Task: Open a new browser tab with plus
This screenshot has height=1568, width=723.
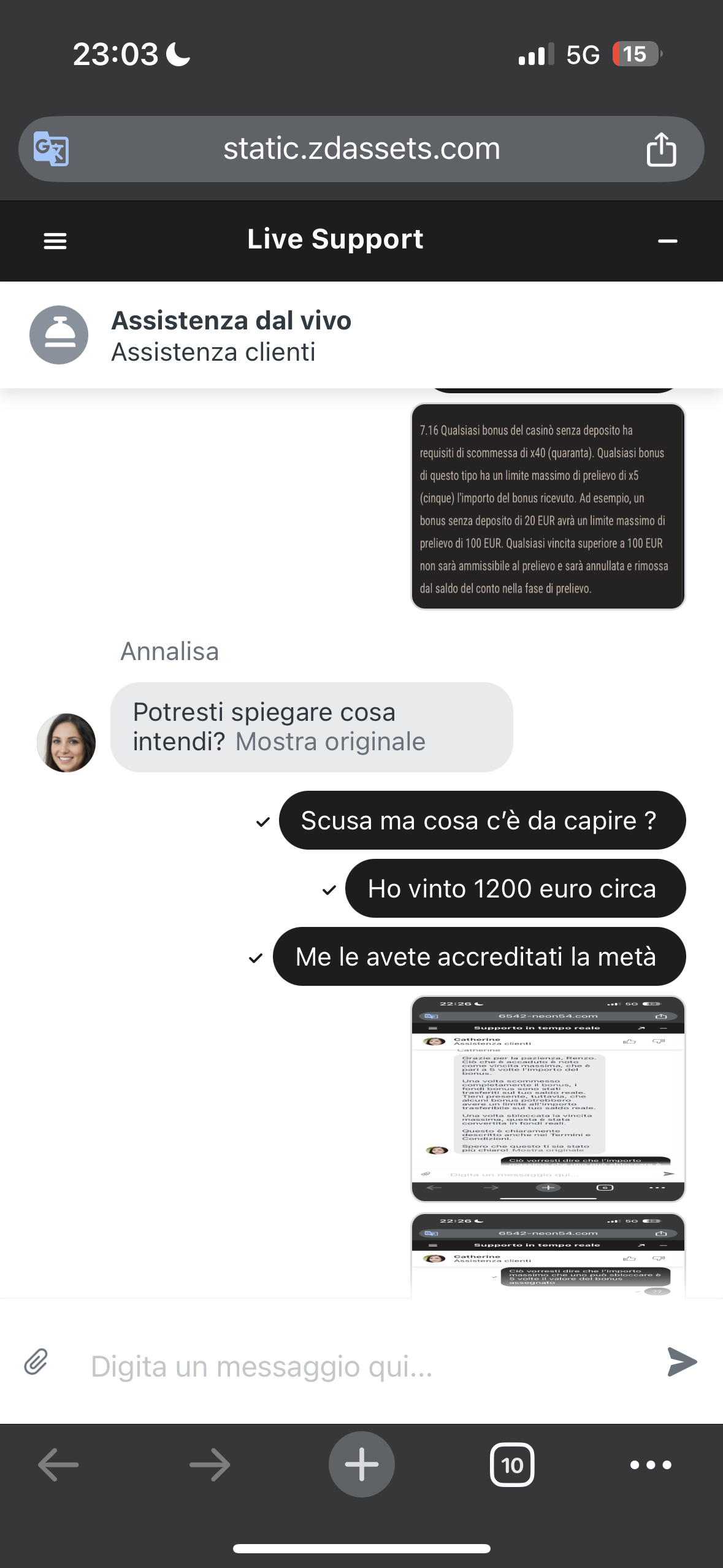Action: 362,1464
